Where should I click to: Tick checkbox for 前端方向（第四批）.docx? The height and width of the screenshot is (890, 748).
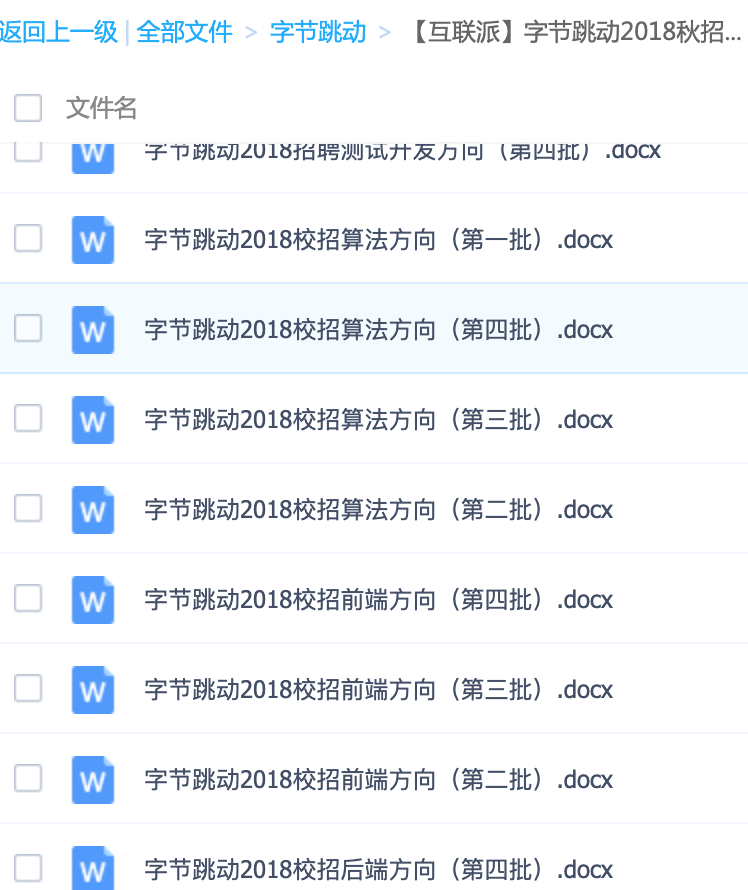click(x=28, y=598)
